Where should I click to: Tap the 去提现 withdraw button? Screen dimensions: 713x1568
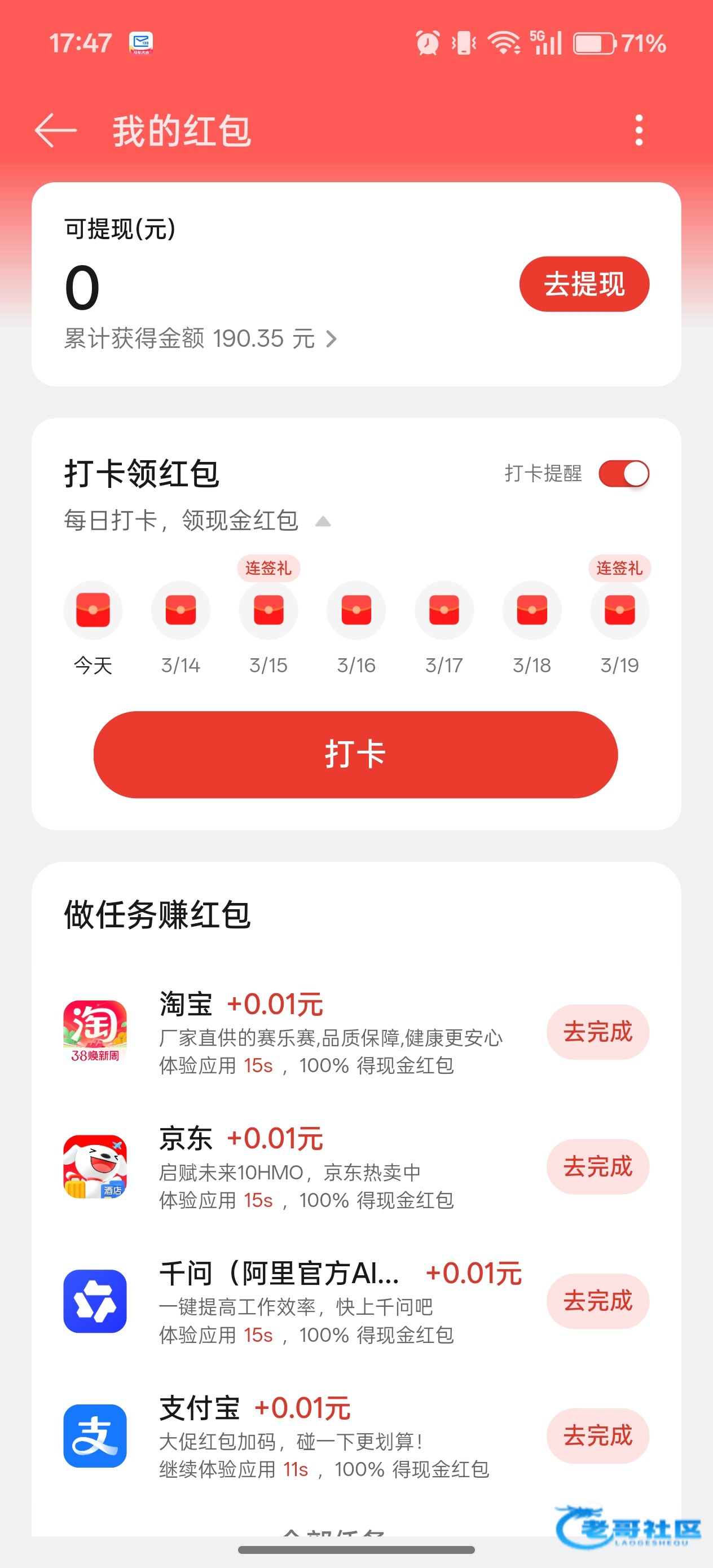click(583, 284)
